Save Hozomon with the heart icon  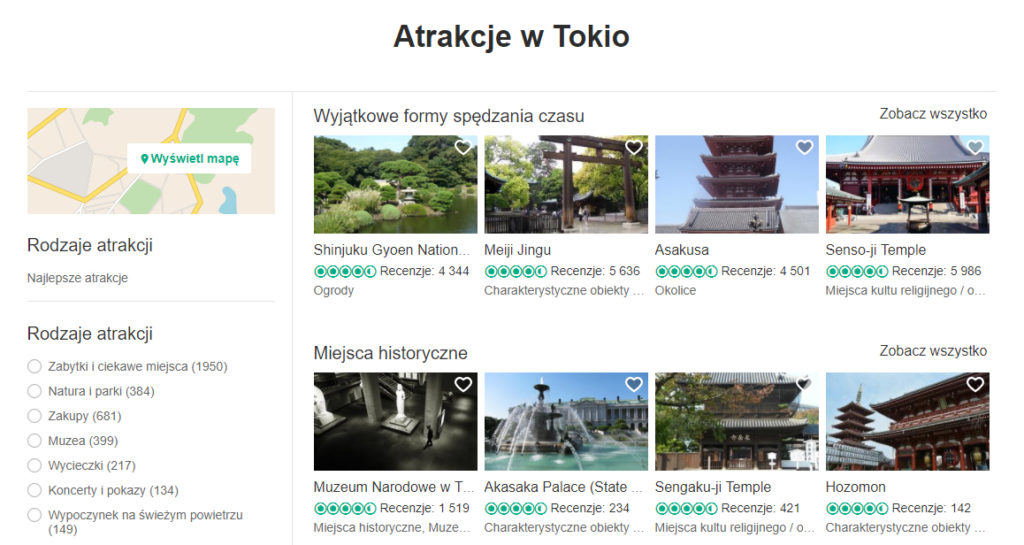tap(974, 384)
